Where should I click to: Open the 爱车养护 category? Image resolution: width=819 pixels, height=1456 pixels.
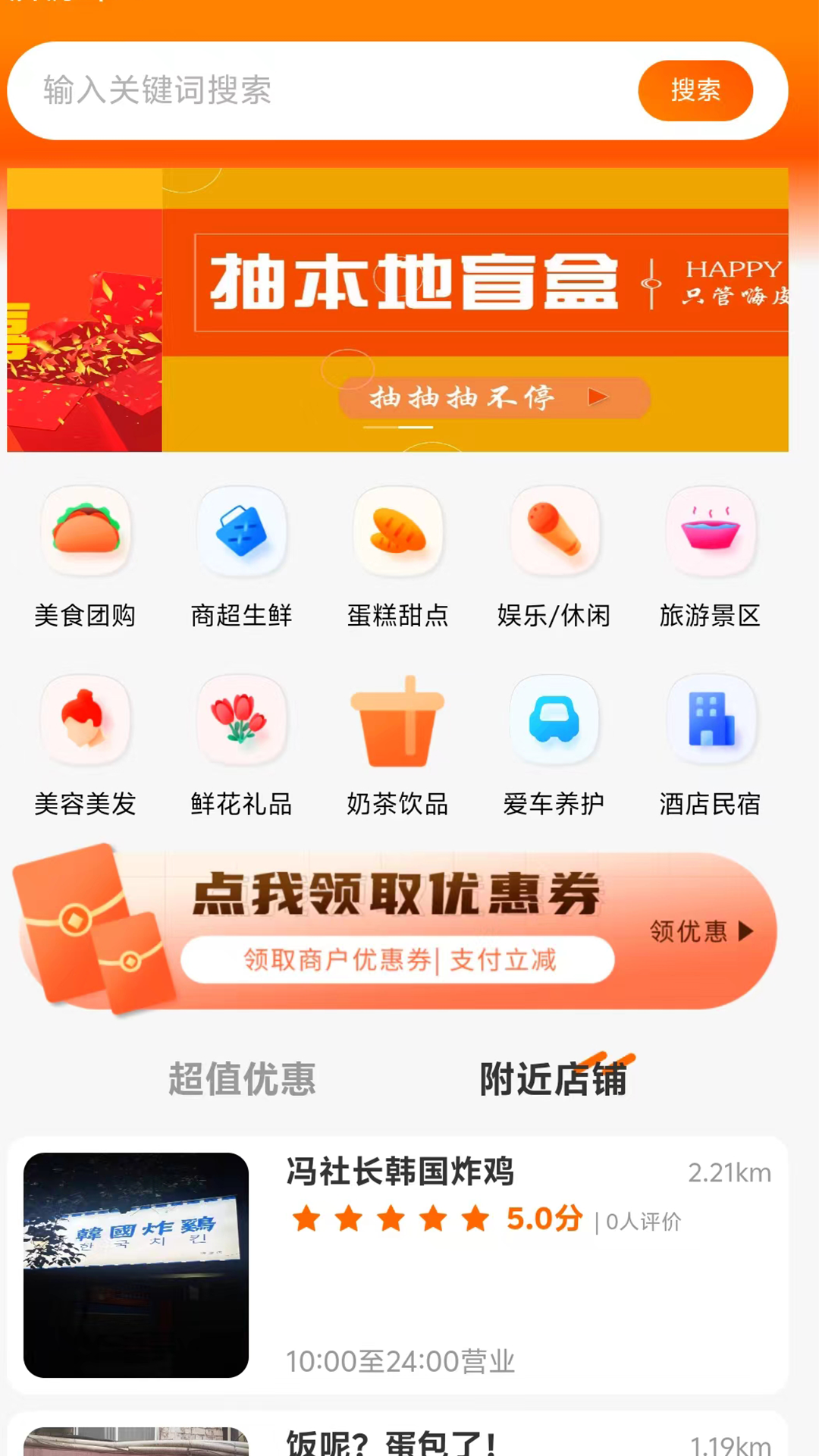(x=554, y=747)
